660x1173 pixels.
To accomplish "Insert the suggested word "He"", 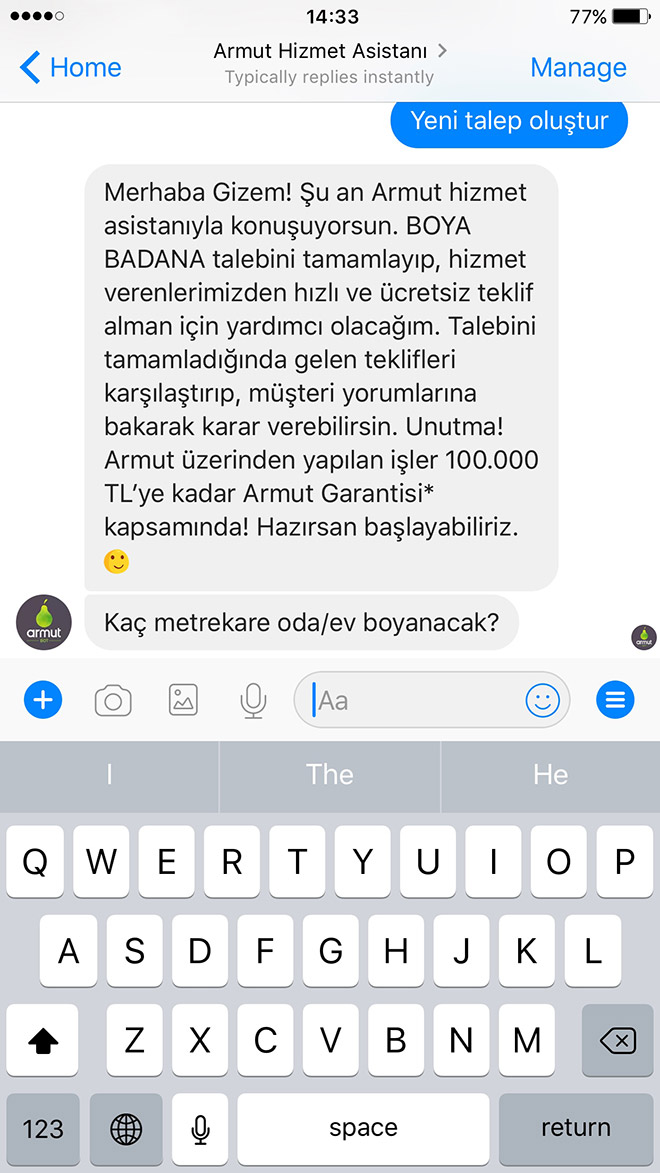I will (x=550, y=775).
